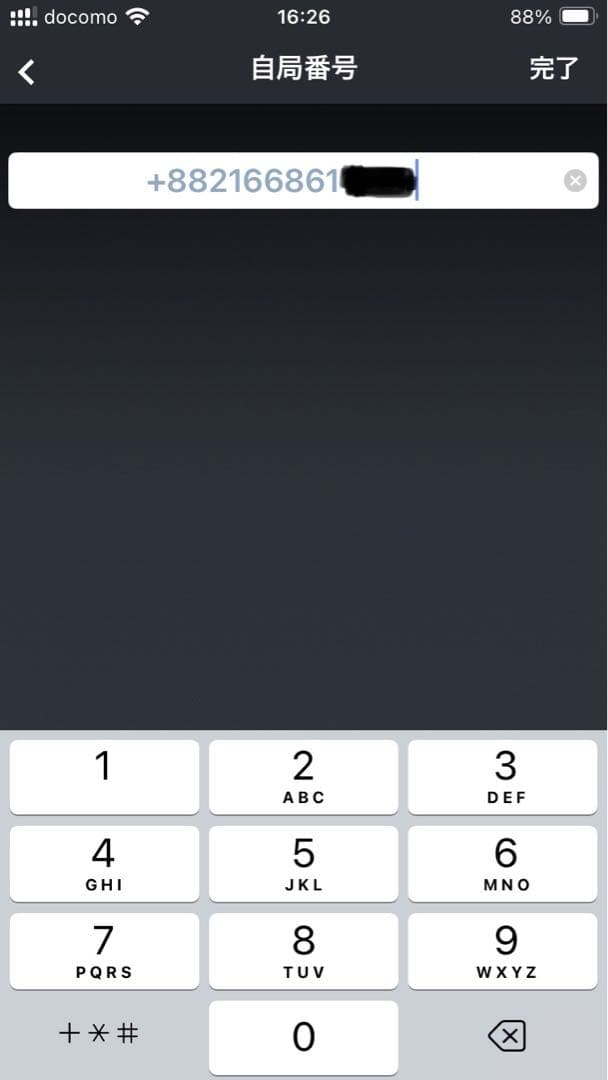The height and width of the screenshot is (1080, 608).
Task: Enter digit 3 on the keypad
Action: 504,777
